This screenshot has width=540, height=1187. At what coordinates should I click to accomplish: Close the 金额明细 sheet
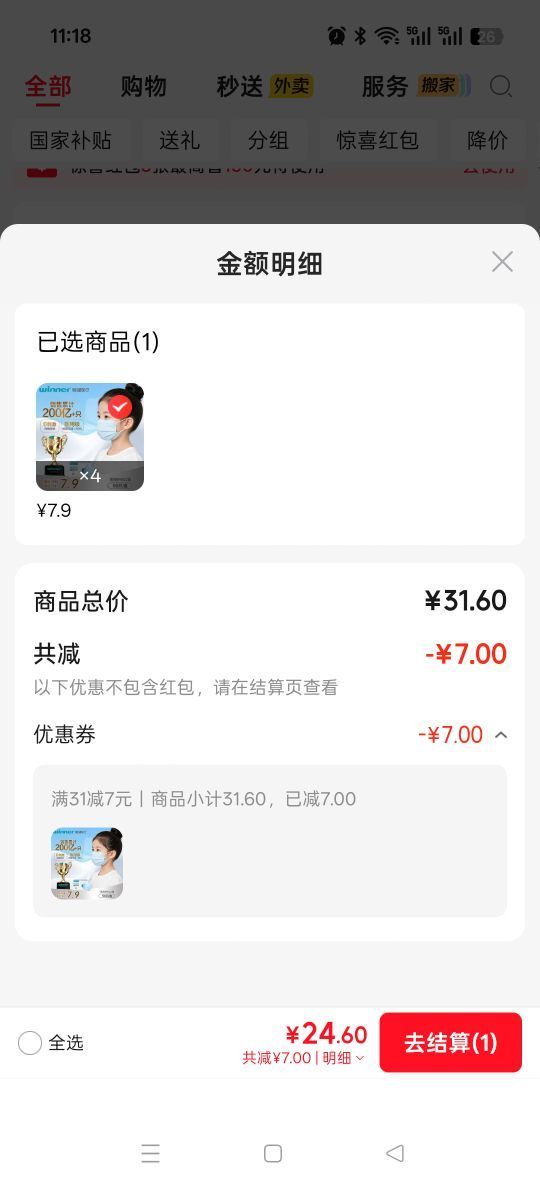[502, 262]
